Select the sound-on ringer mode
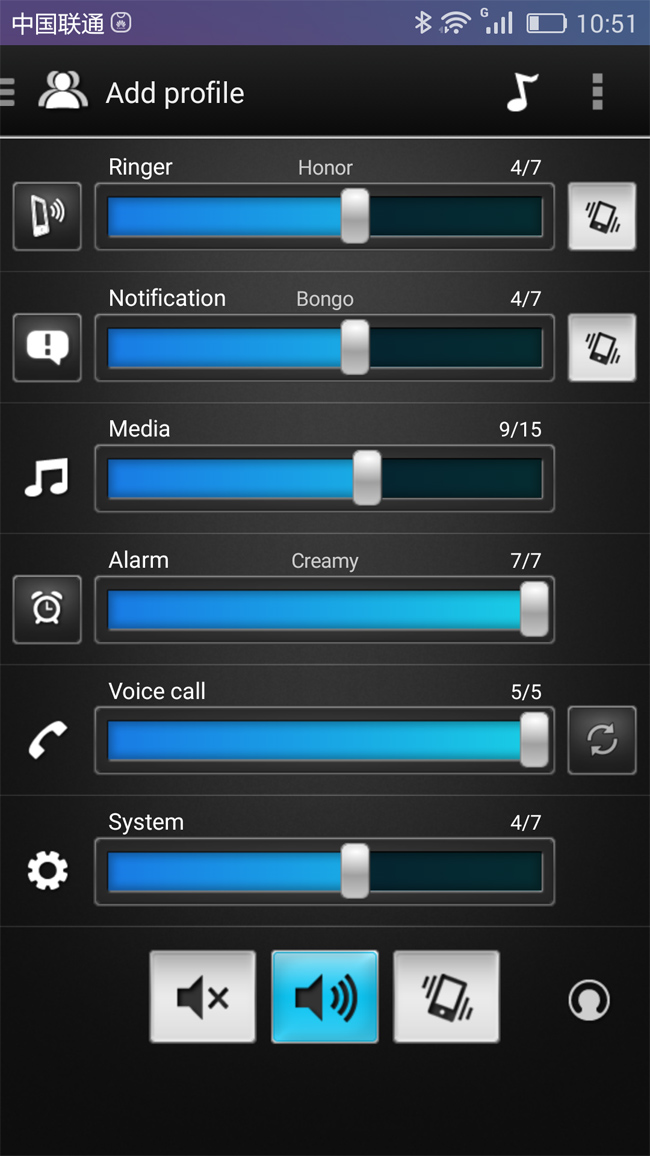The height and width of the screenshot is (1156, 650). (325, 997)
